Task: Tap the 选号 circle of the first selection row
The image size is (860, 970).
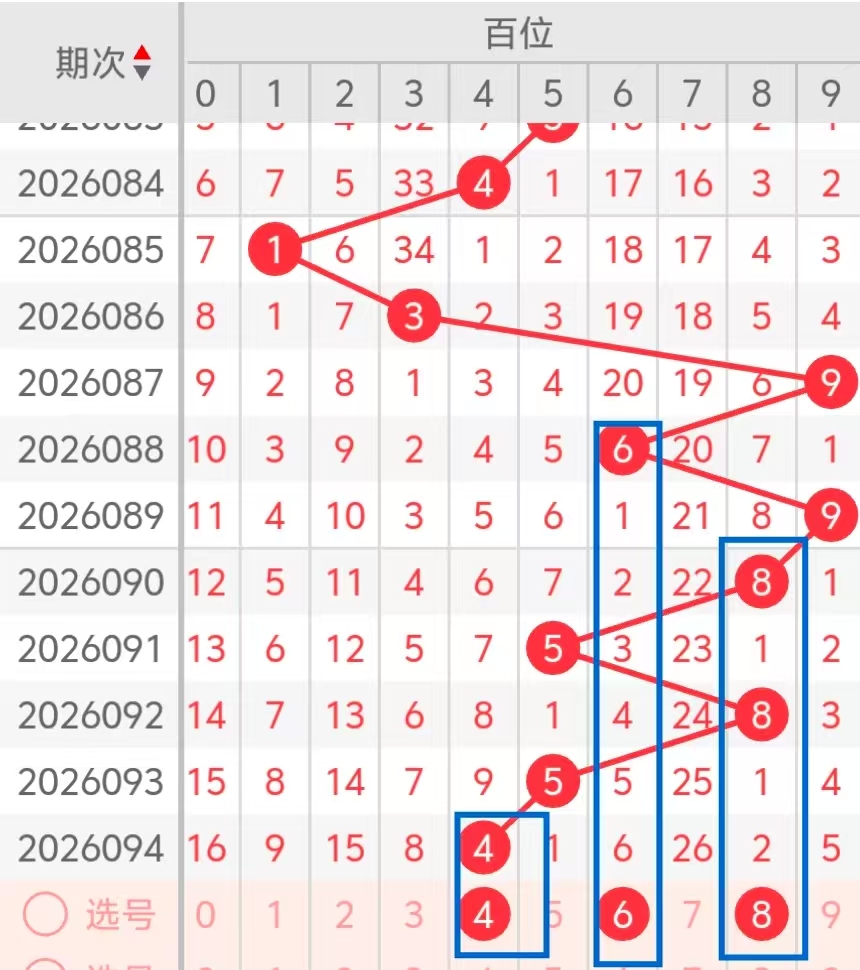Action: coord(45,915)
